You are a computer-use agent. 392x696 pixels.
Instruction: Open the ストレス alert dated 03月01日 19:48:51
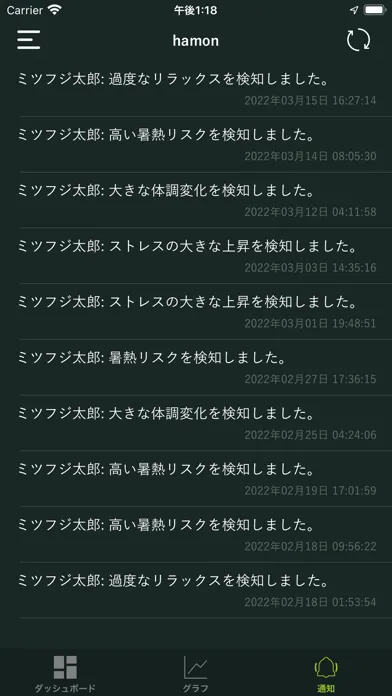pos(196,312)
